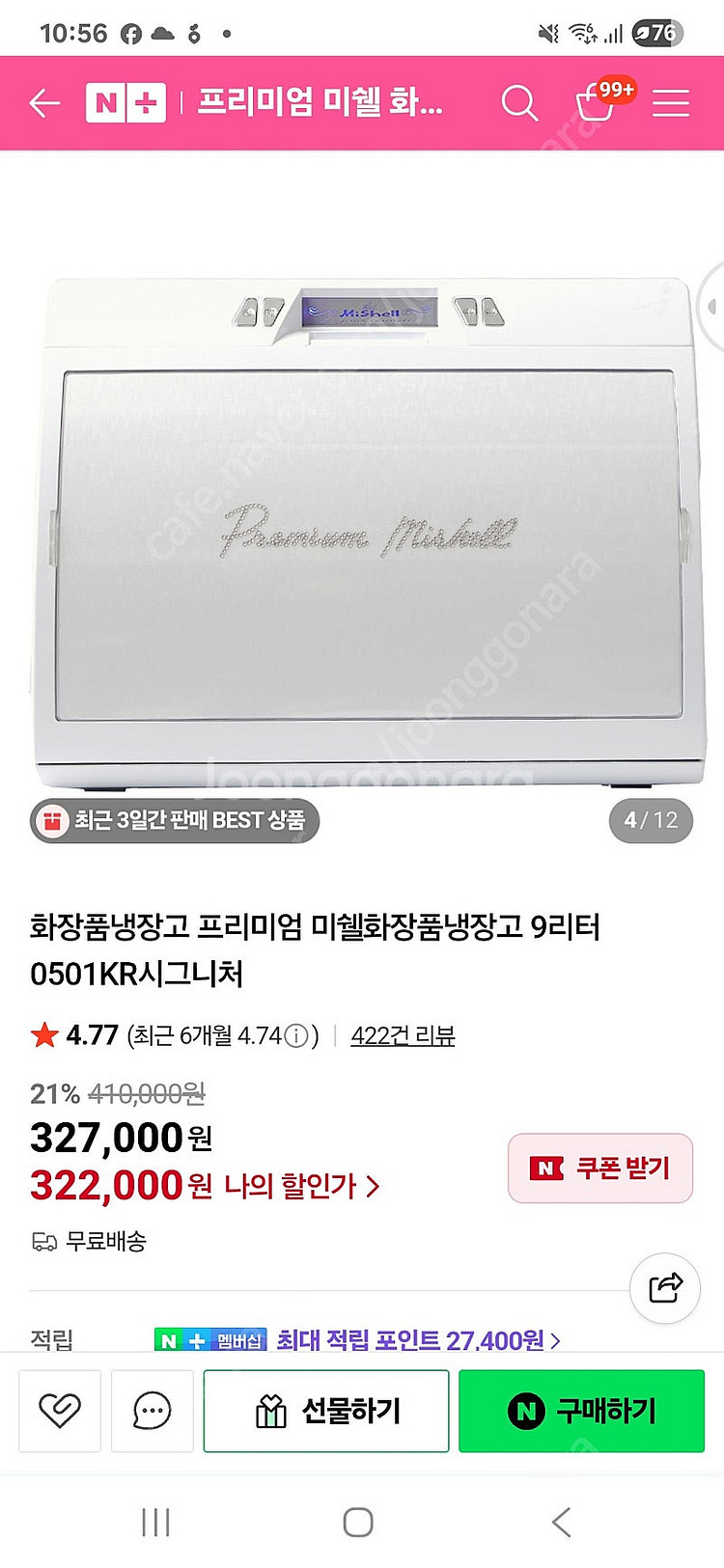The image size is (724, 1568).
Task: Go to the system home screen
Action: pyautogui.click(x=358, y=1523)
